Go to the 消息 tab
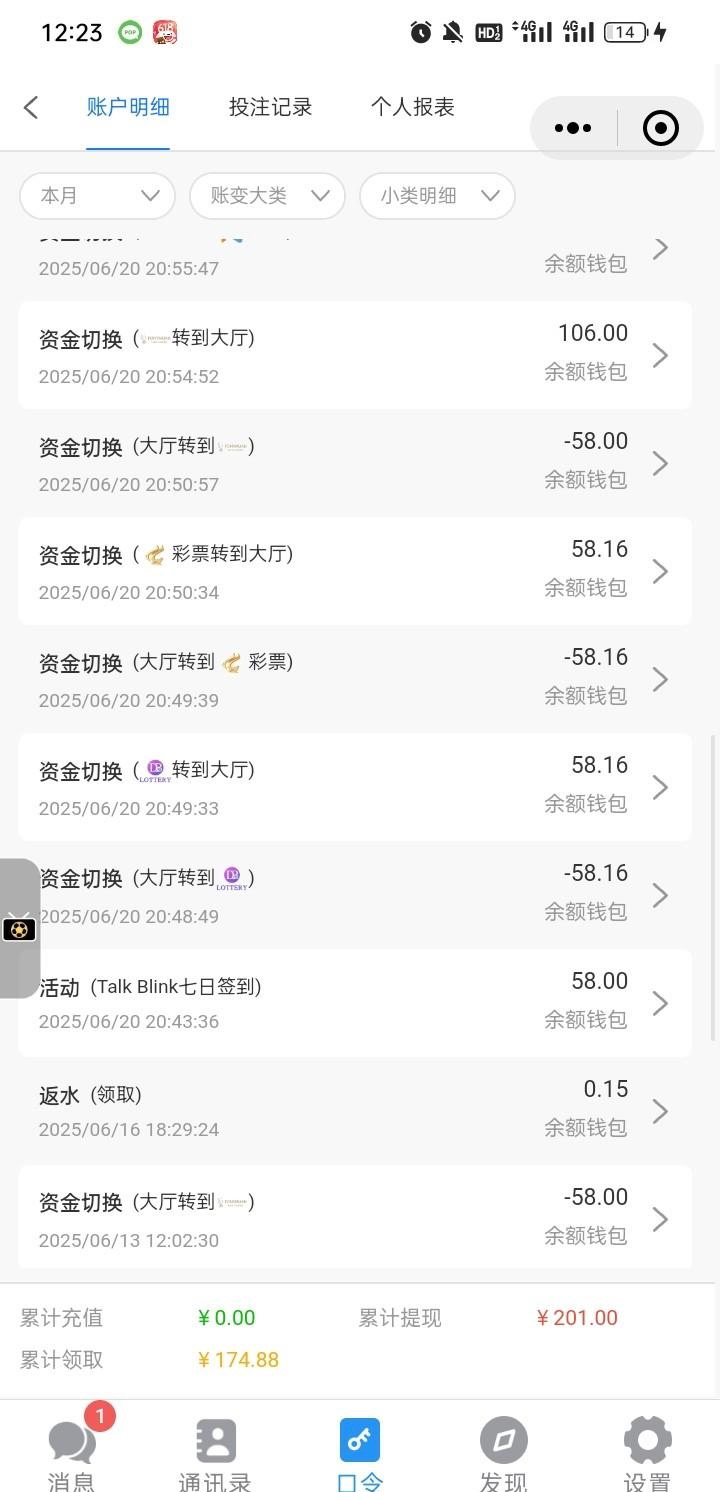 (72, 1452)
